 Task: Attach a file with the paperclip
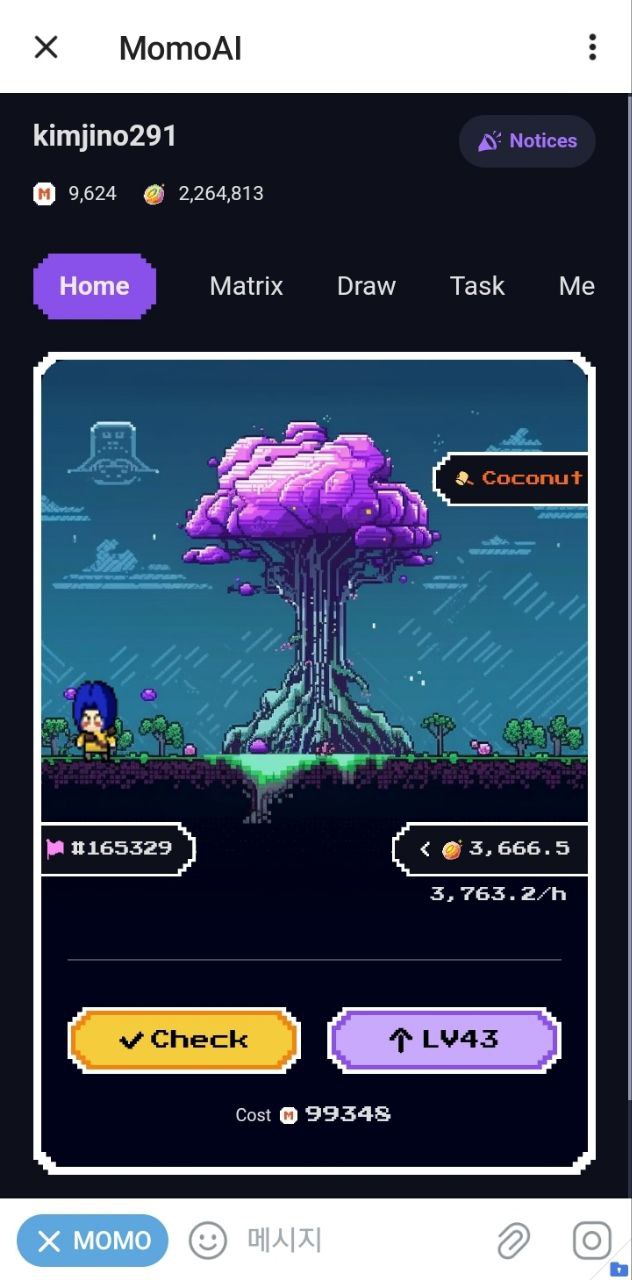514,1241
